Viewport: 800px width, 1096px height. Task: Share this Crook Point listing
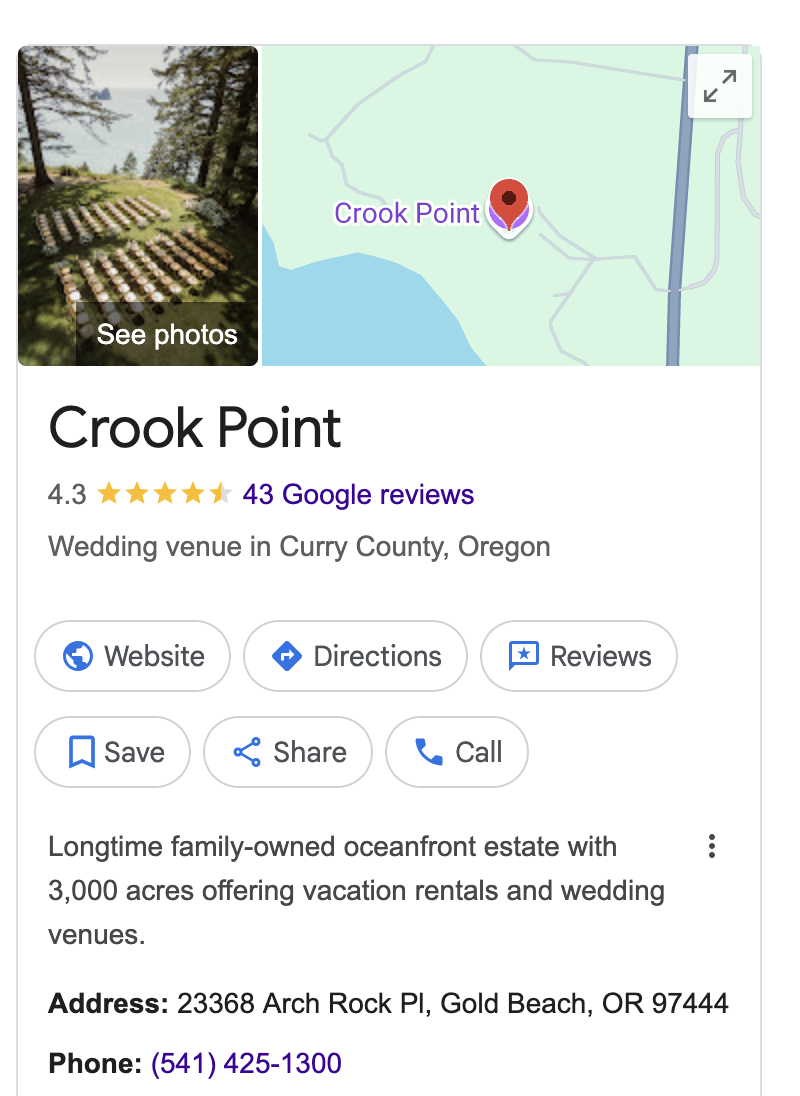[x=288, y=752]
